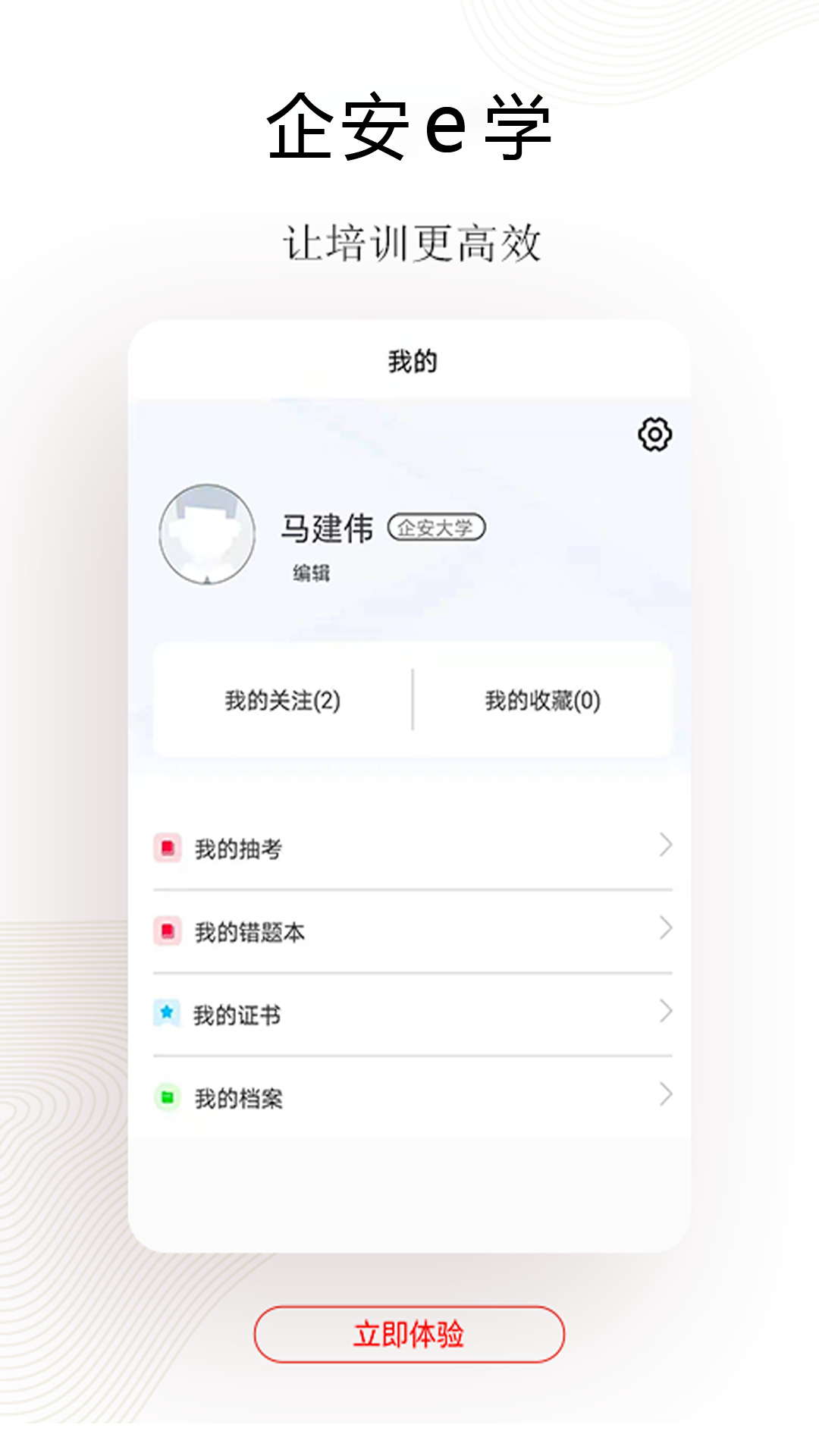Click the user avatar image
The width and height of the screenshot is (819, 1456).
point(206,532)
